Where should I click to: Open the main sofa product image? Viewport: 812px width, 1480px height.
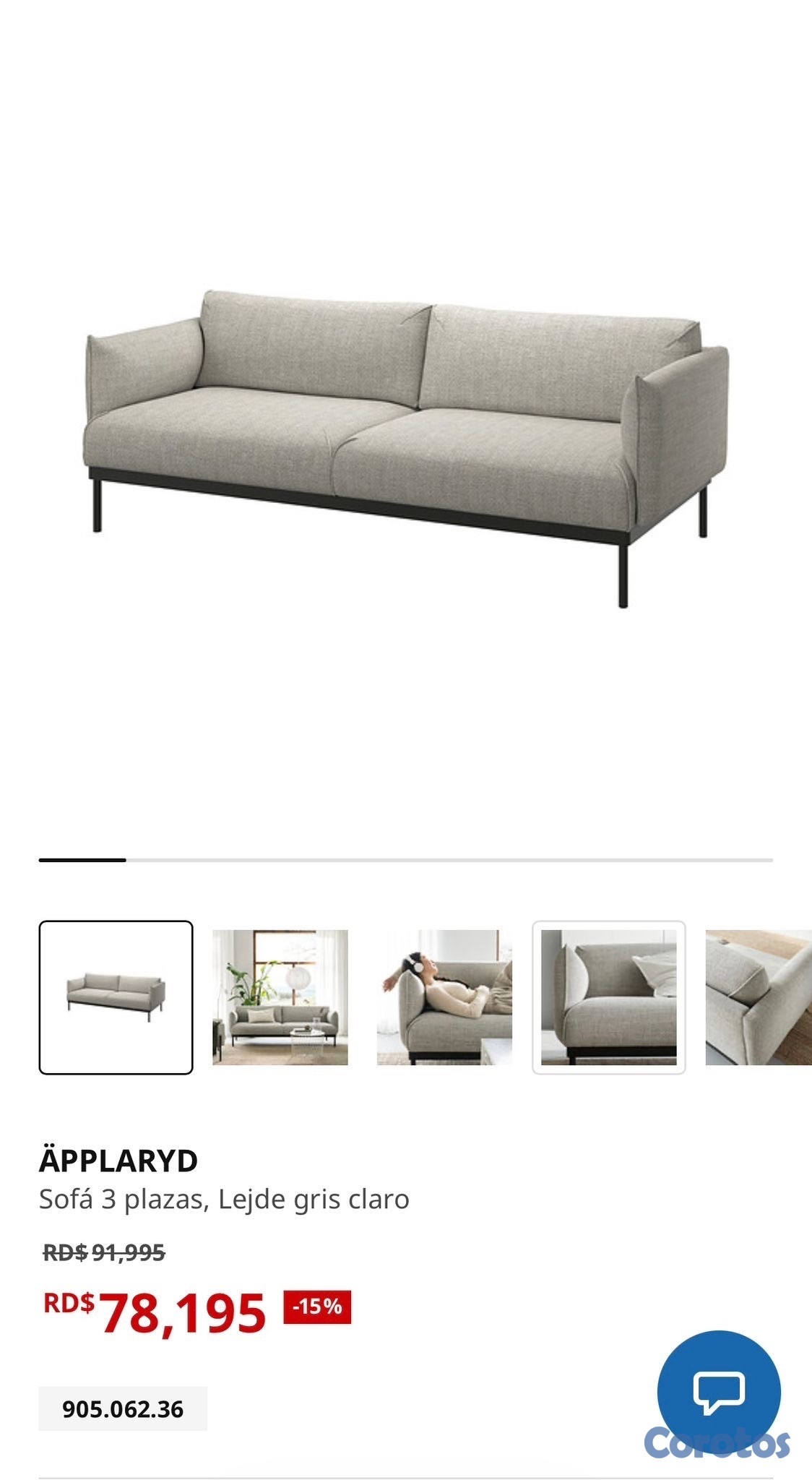406,448
